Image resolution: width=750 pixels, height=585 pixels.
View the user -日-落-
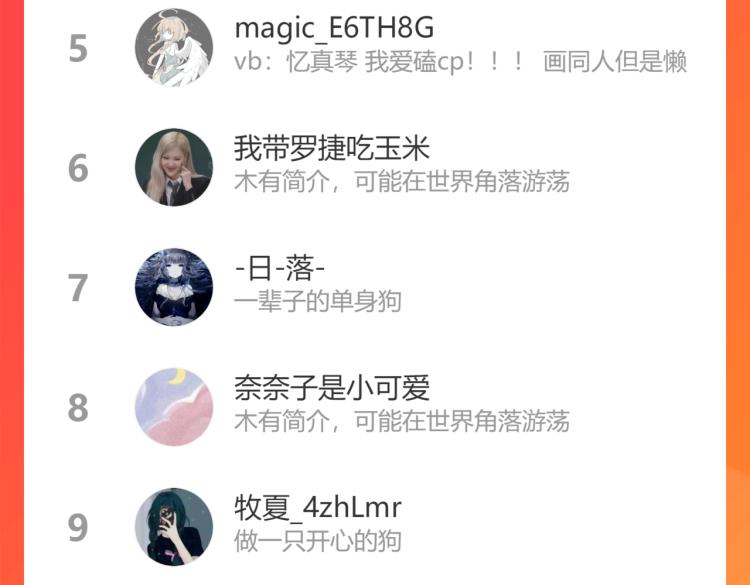point(280,269)
